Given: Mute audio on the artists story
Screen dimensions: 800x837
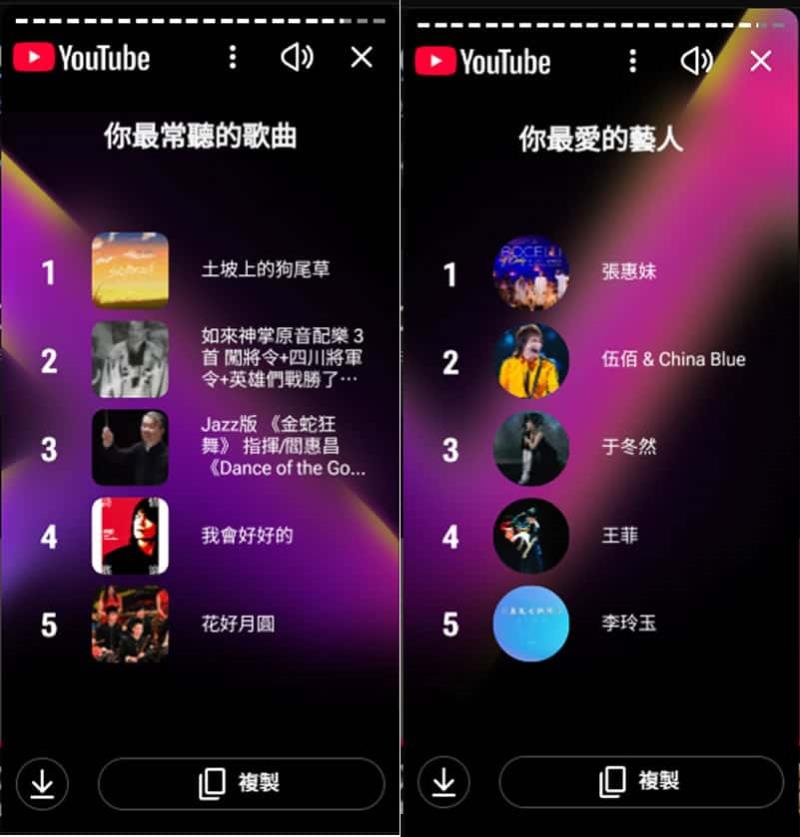Looking at the screenshot, I should [x=696, y=62].
